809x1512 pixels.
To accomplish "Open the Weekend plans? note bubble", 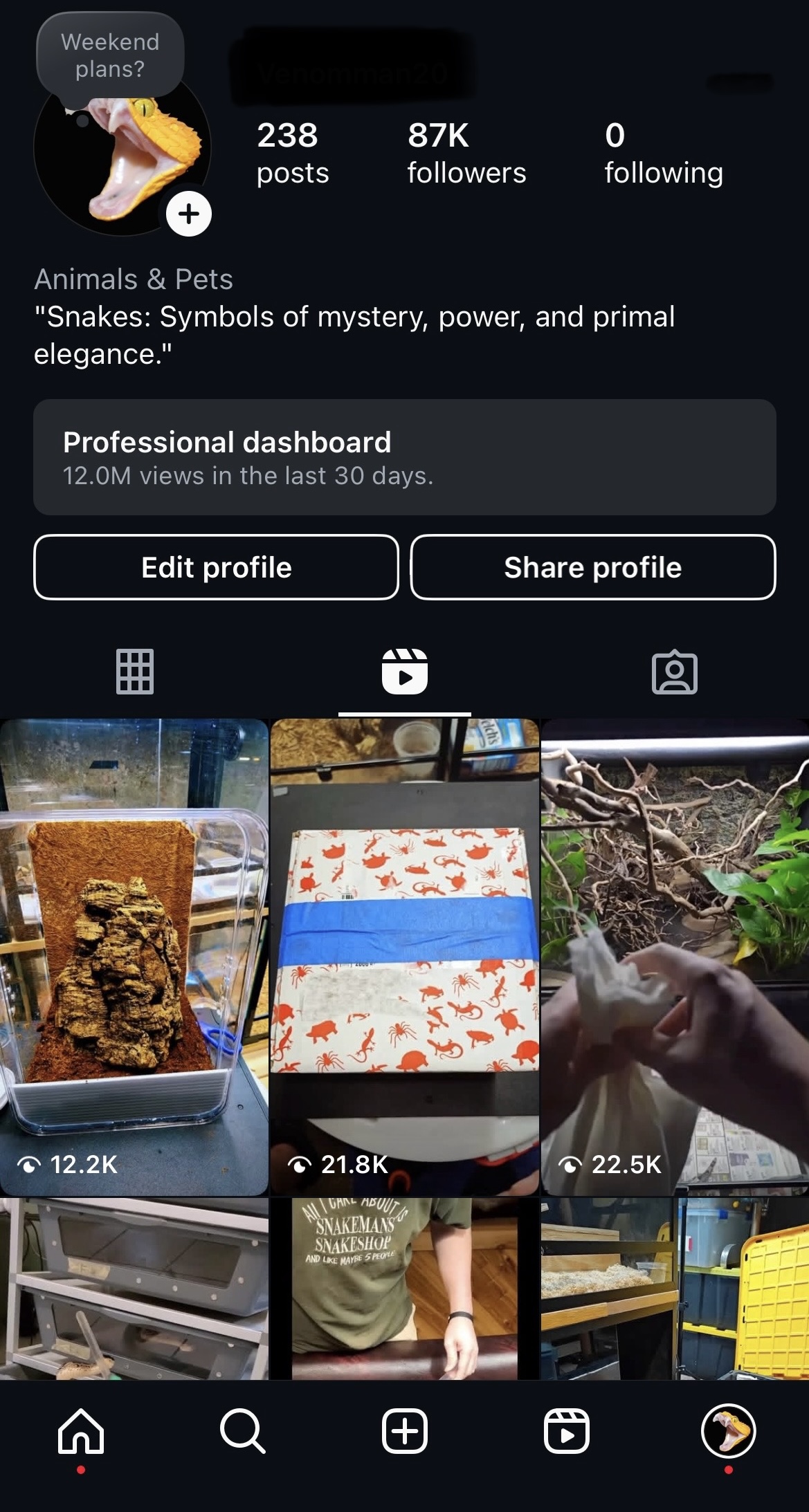I will tap(110, 56).
